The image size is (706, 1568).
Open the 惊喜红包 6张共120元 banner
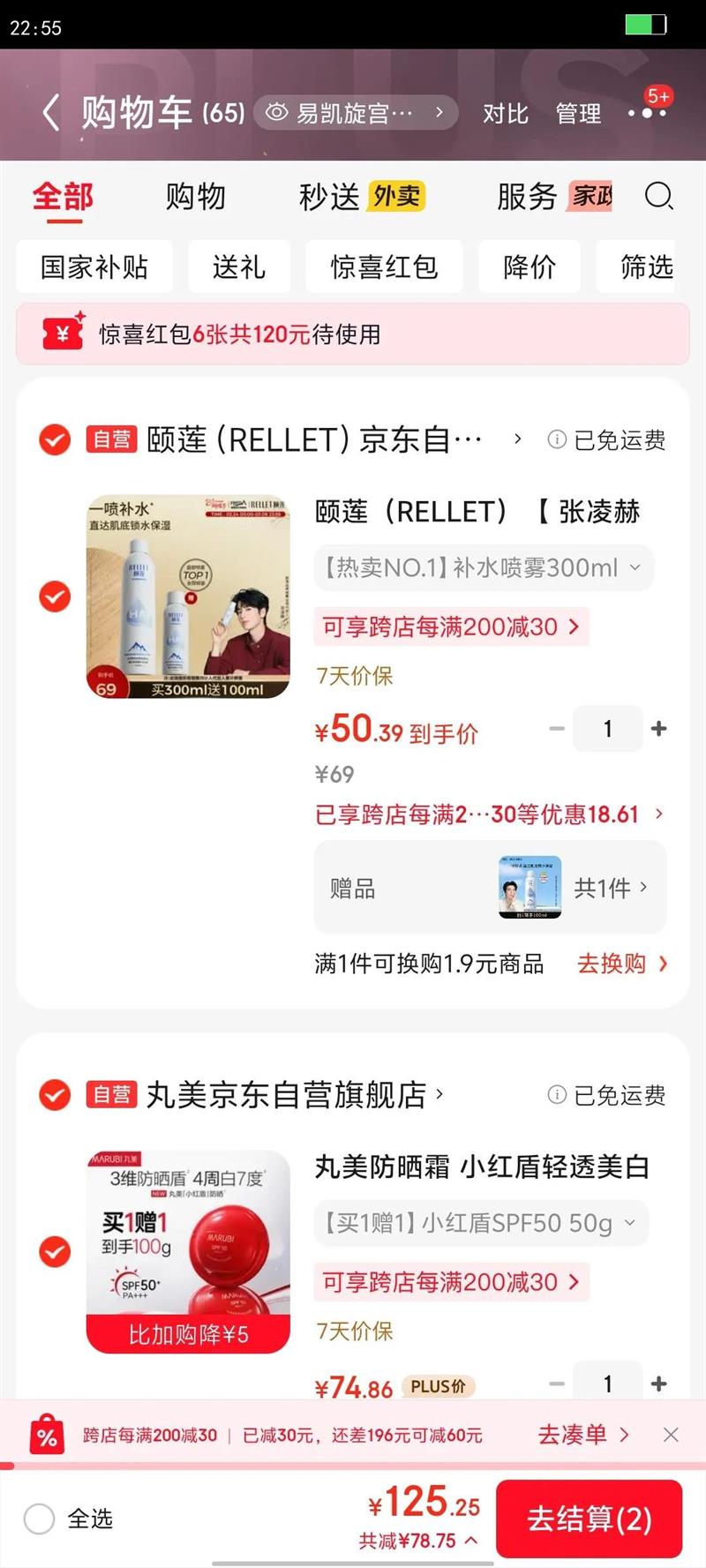coord(352,334)
